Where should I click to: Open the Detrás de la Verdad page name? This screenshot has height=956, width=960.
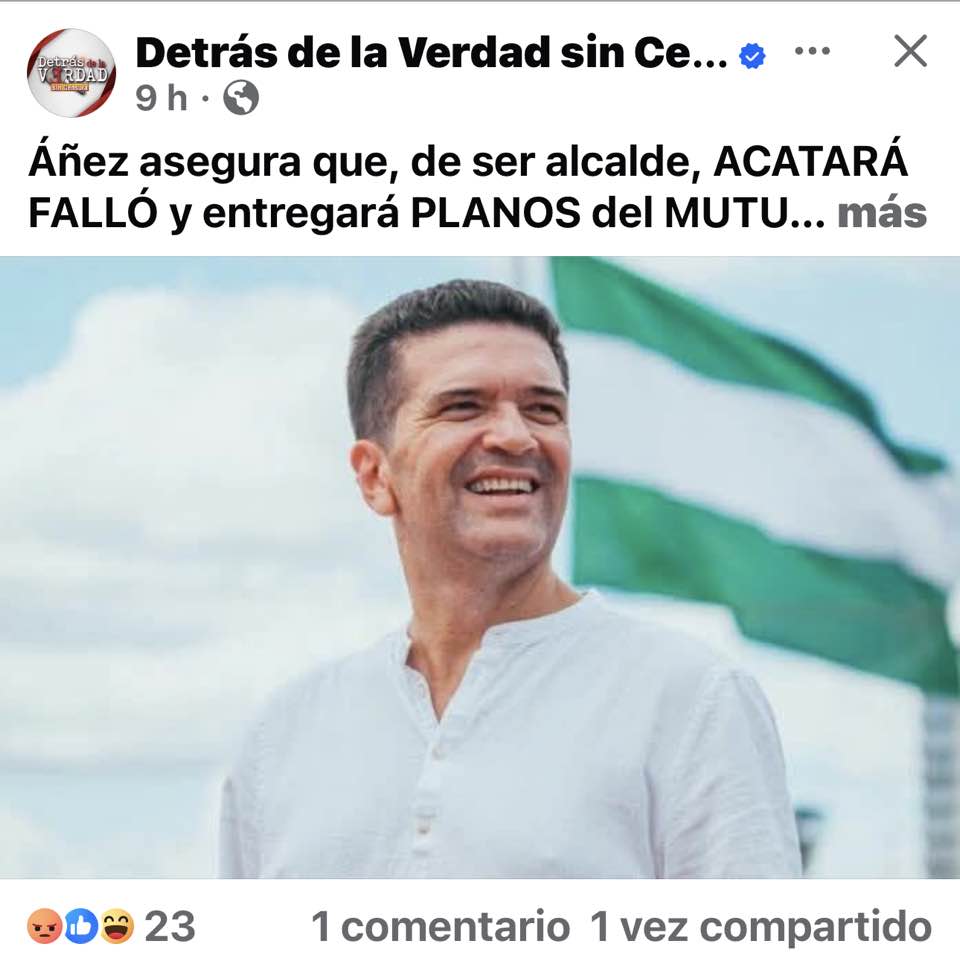coord(431,54)
